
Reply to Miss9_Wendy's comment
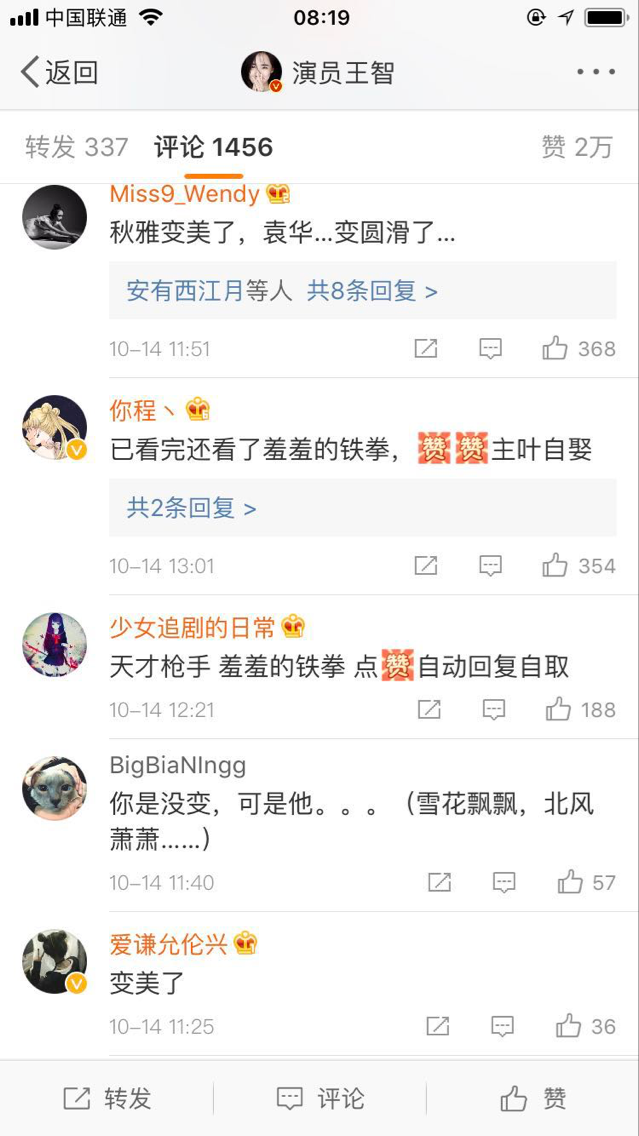pyautogui.click(x=490, y=348)
